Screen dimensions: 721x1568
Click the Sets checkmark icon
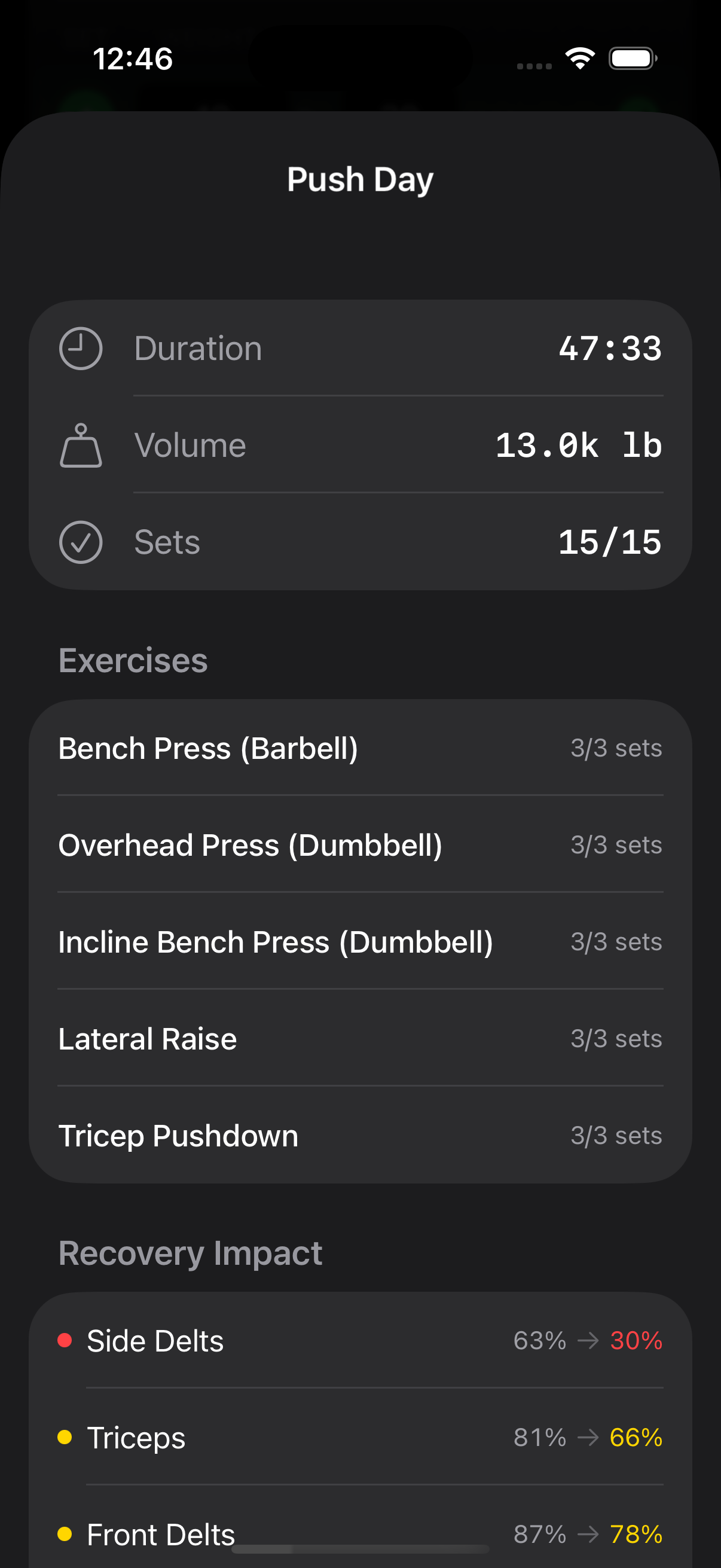coord(80,541)
